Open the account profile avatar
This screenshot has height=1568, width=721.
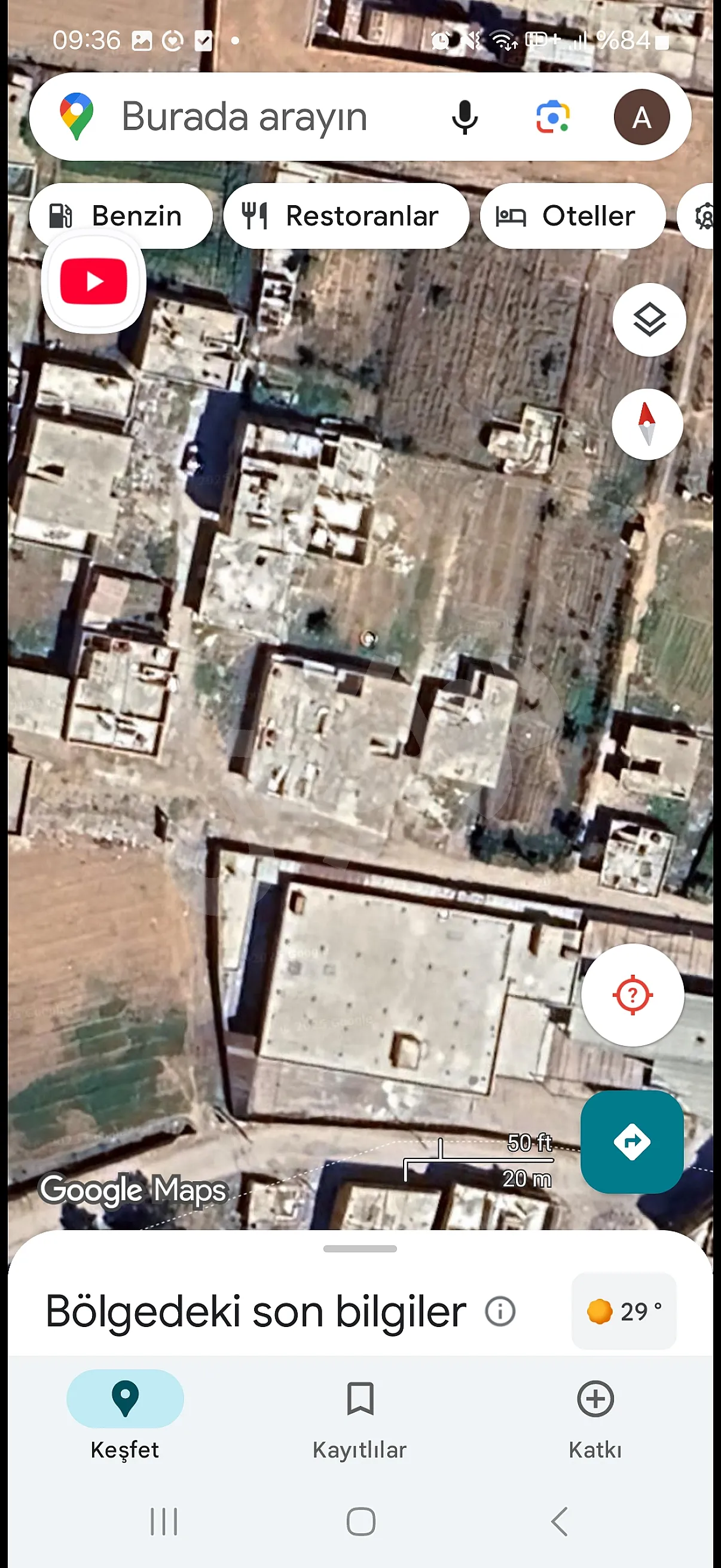(x=641, y=117)
